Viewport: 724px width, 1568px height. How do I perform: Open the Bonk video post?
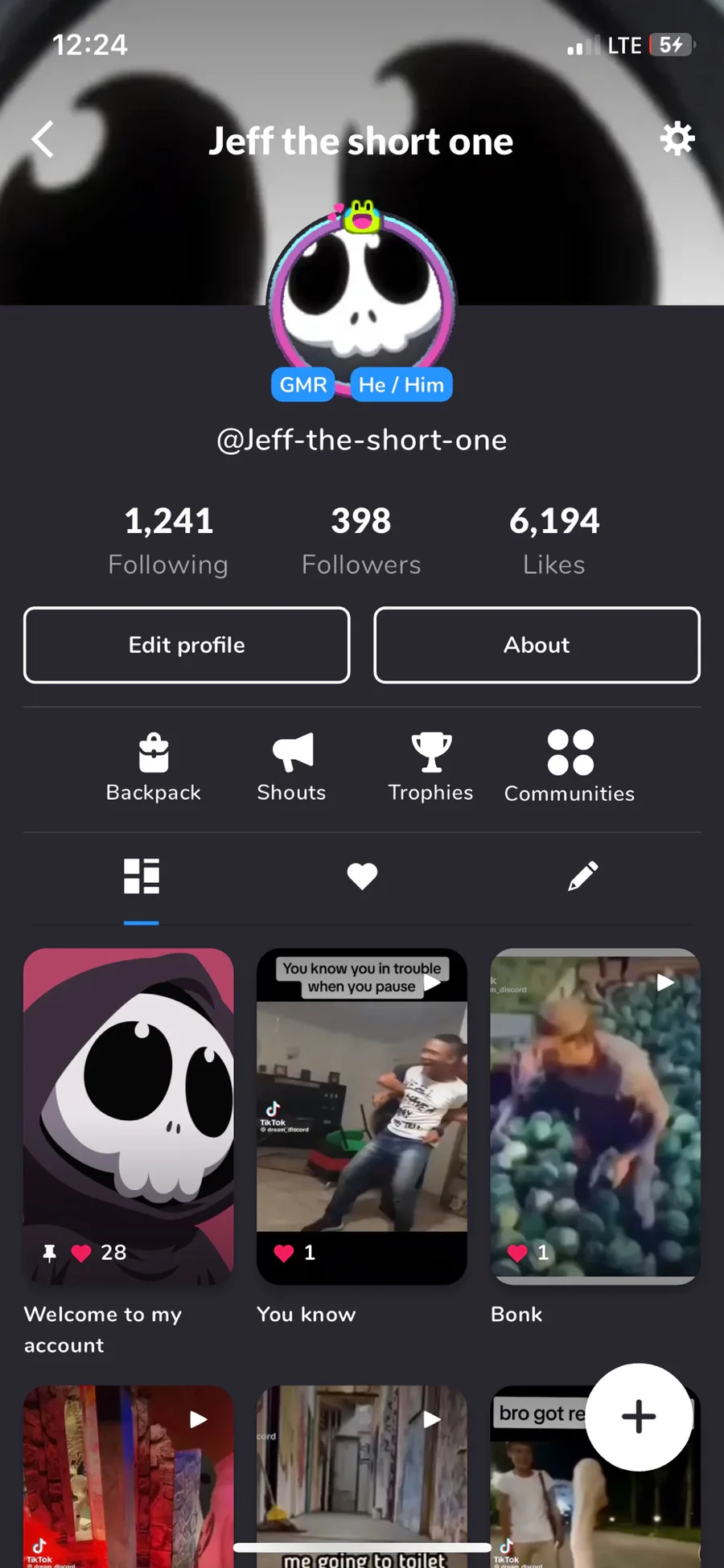coord(595,1116)
